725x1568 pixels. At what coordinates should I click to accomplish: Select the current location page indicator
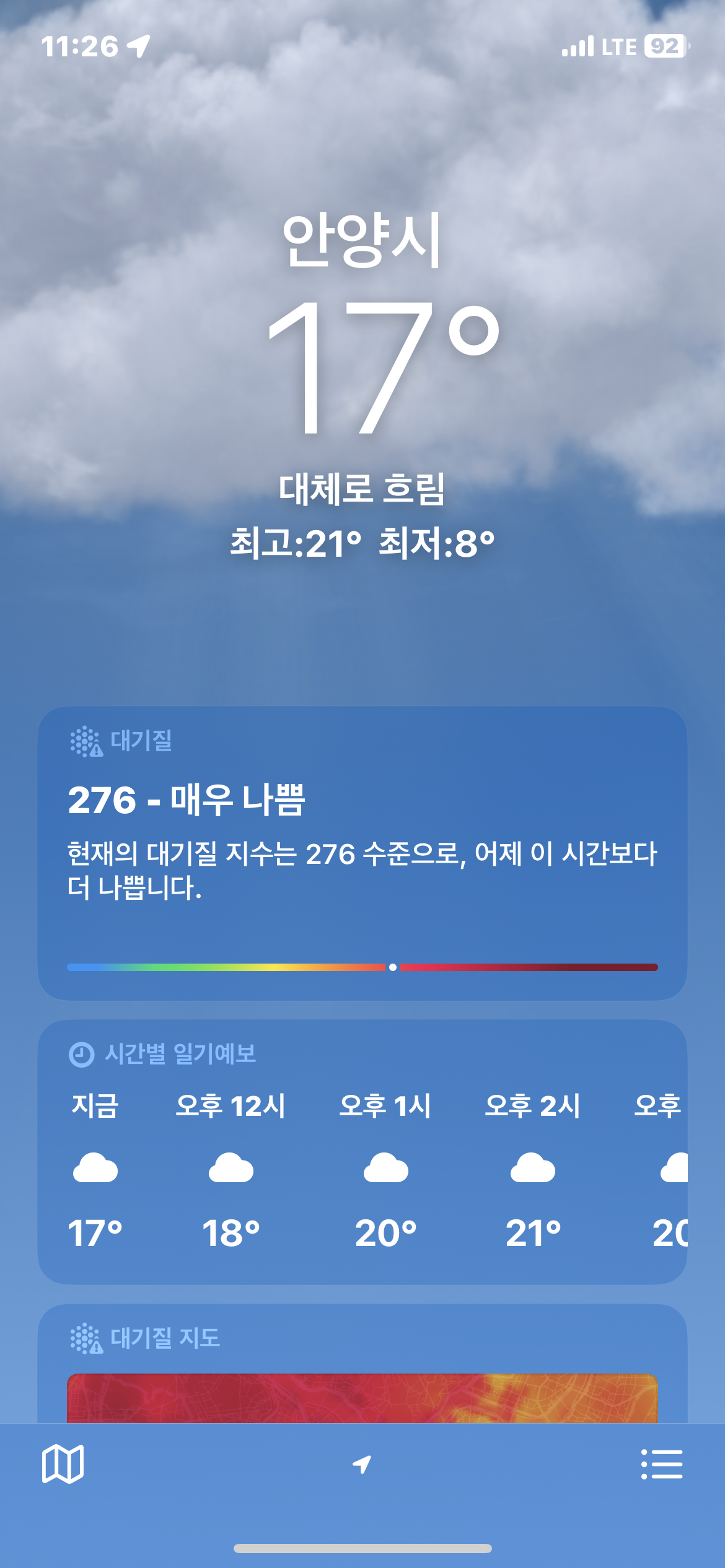(x=362, y=1464)
